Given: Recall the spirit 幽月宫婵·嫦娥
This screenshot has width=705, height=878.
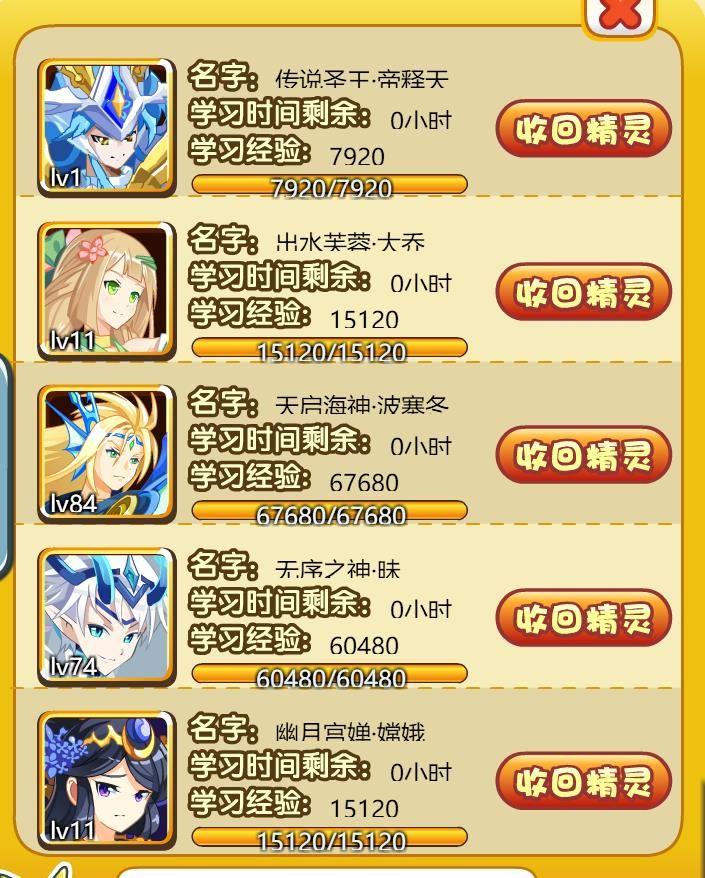Looking at the screenshot, I should coord(583,781).
